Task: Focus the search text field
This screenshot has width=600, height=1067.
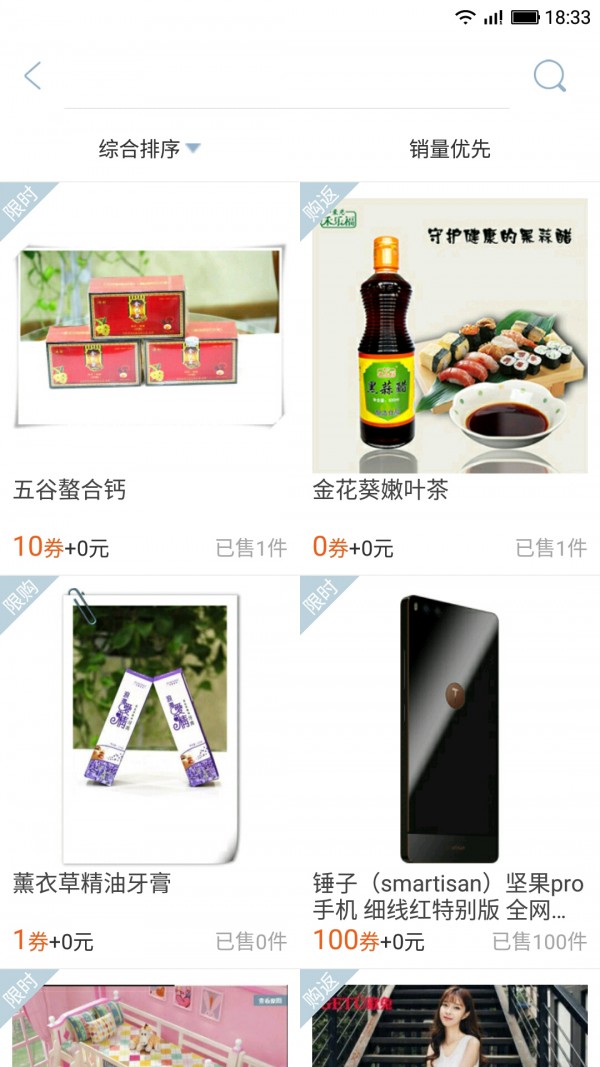Action: coord(286,80)
